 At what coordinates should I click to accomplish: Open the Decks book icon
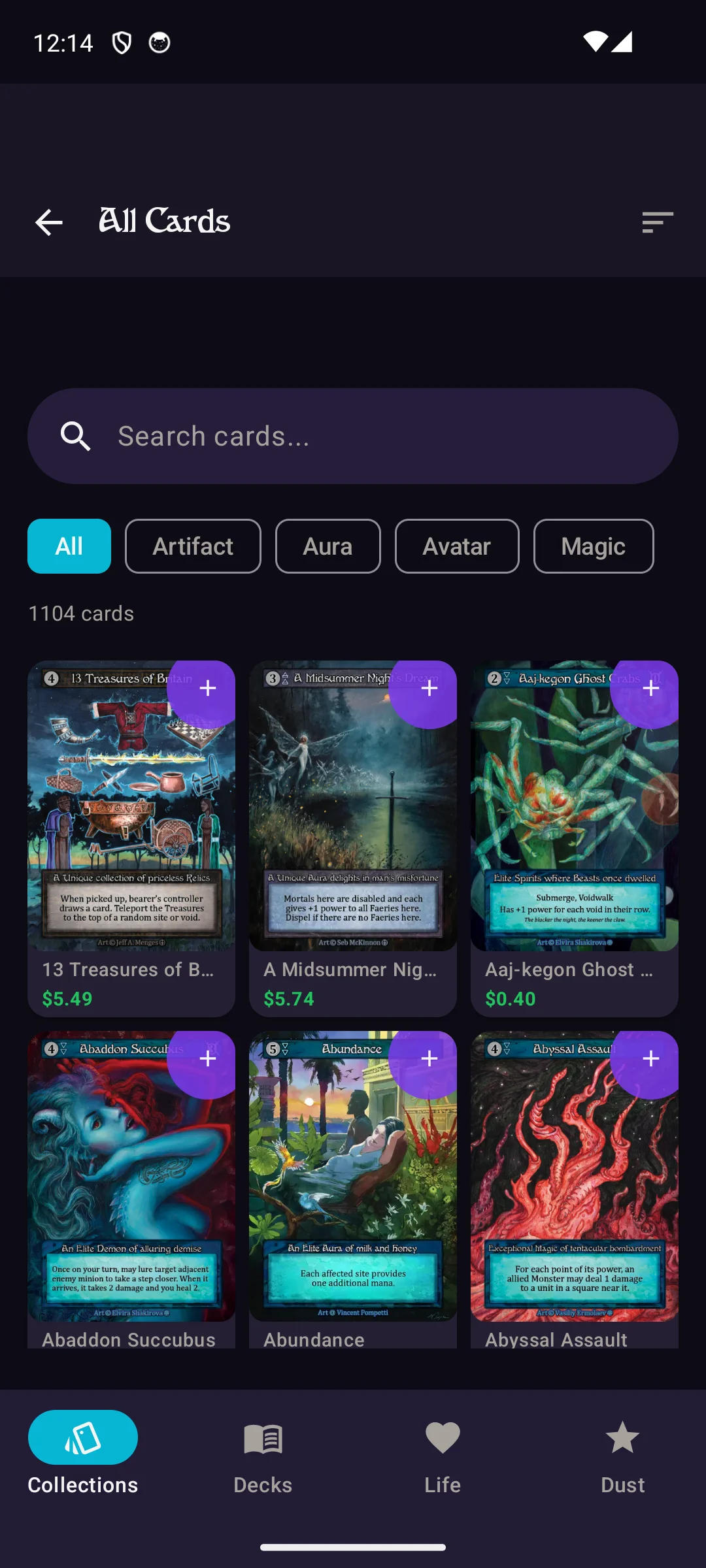[262, 1437]
